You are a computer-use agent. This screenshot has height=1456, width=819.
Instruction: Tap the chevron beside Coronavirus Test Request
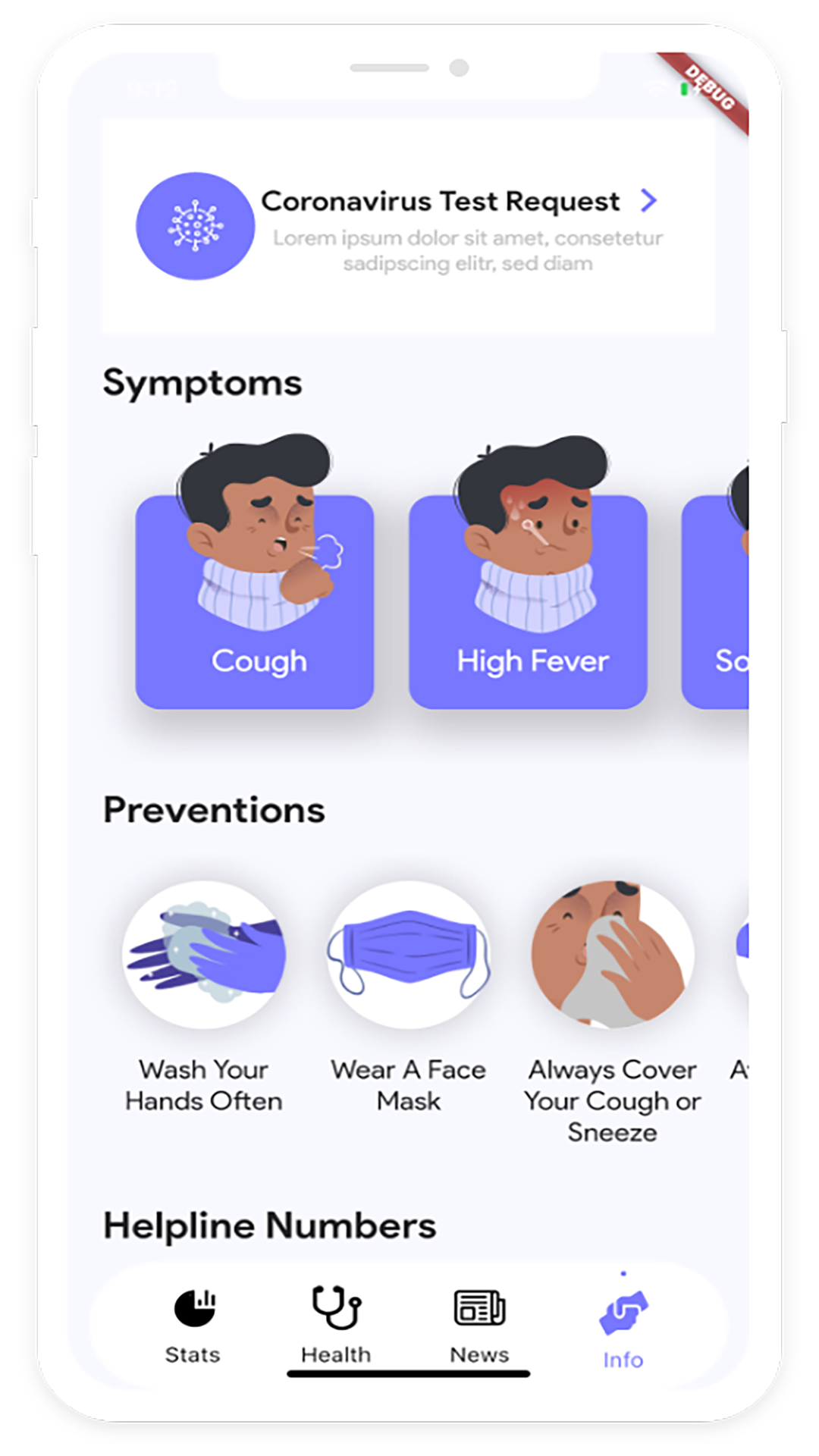click(648, 201)
